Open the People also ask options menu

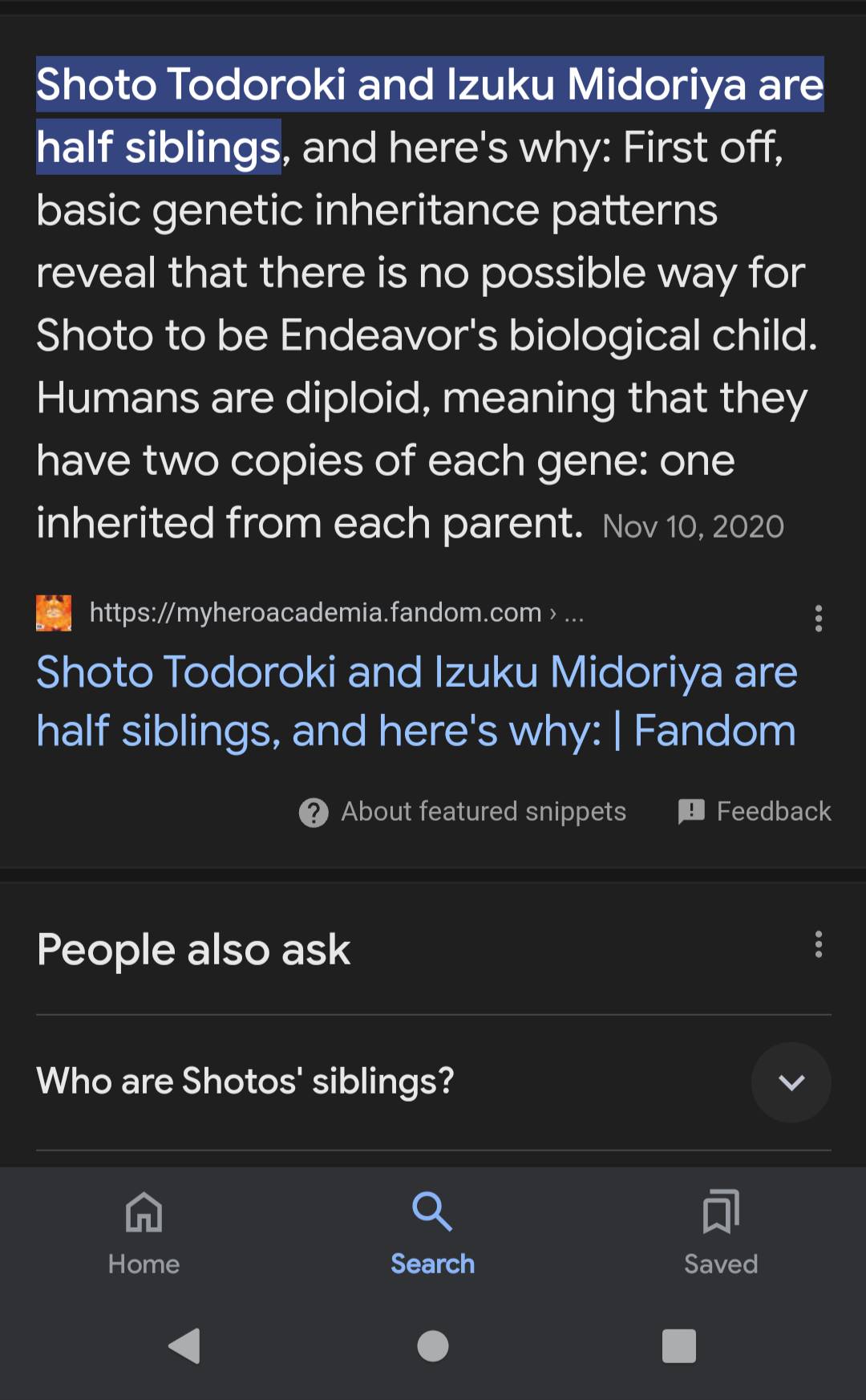[x=818, y=944]
